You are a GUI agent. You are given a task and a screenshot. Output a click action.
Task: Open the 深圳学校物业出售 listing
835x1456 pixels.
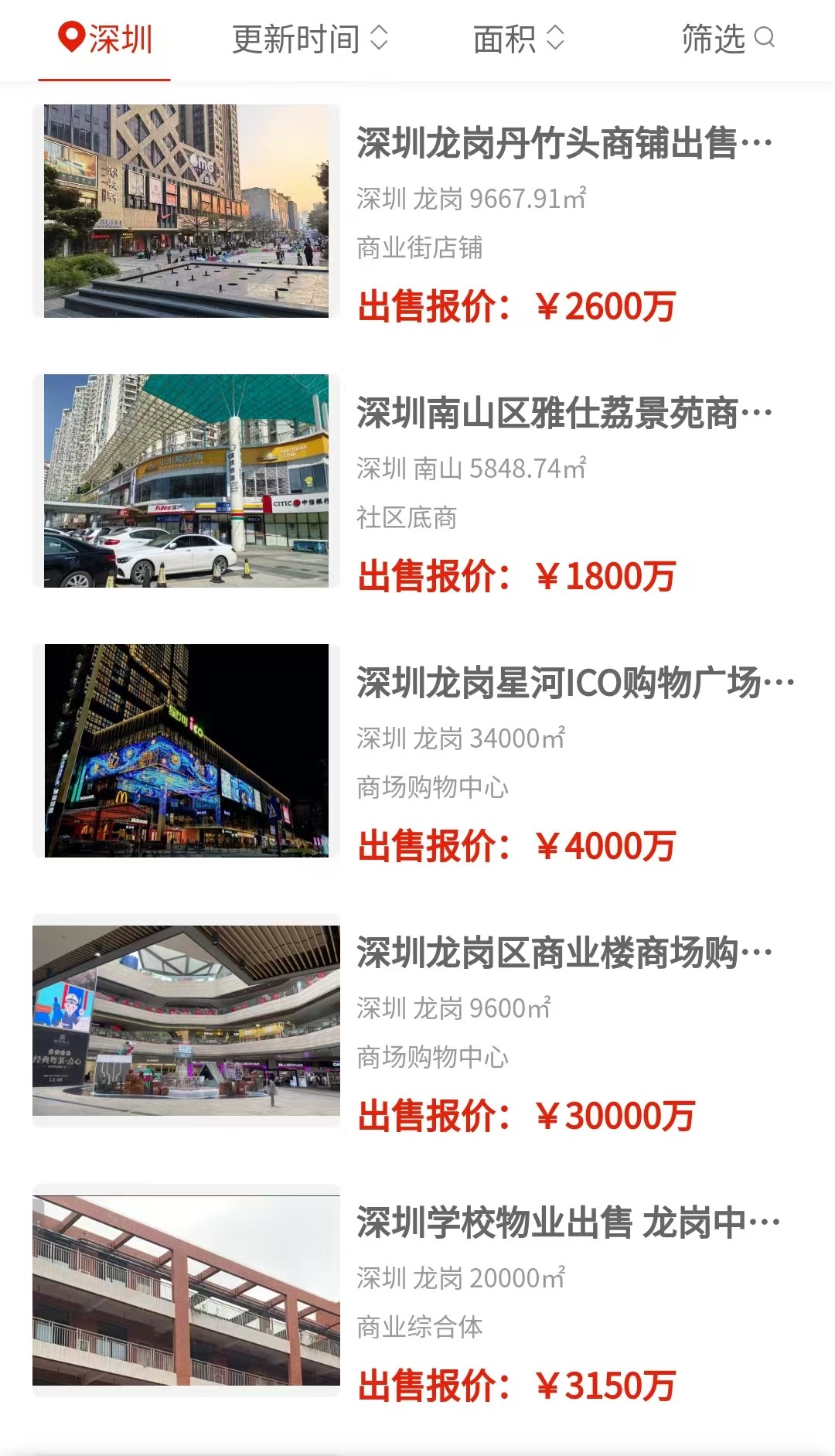[x=417, y=1291]
